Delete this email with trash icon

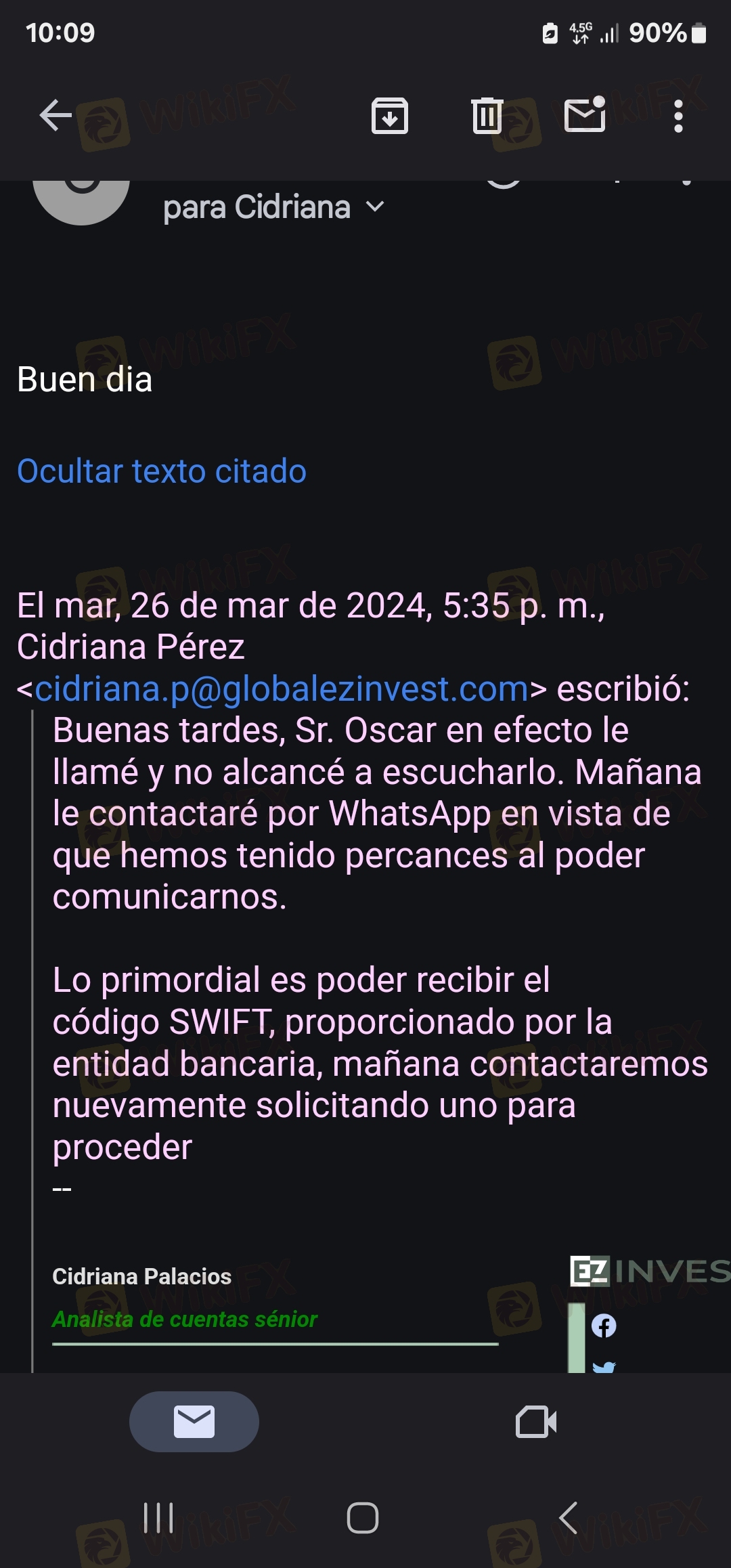coord(487,116)
